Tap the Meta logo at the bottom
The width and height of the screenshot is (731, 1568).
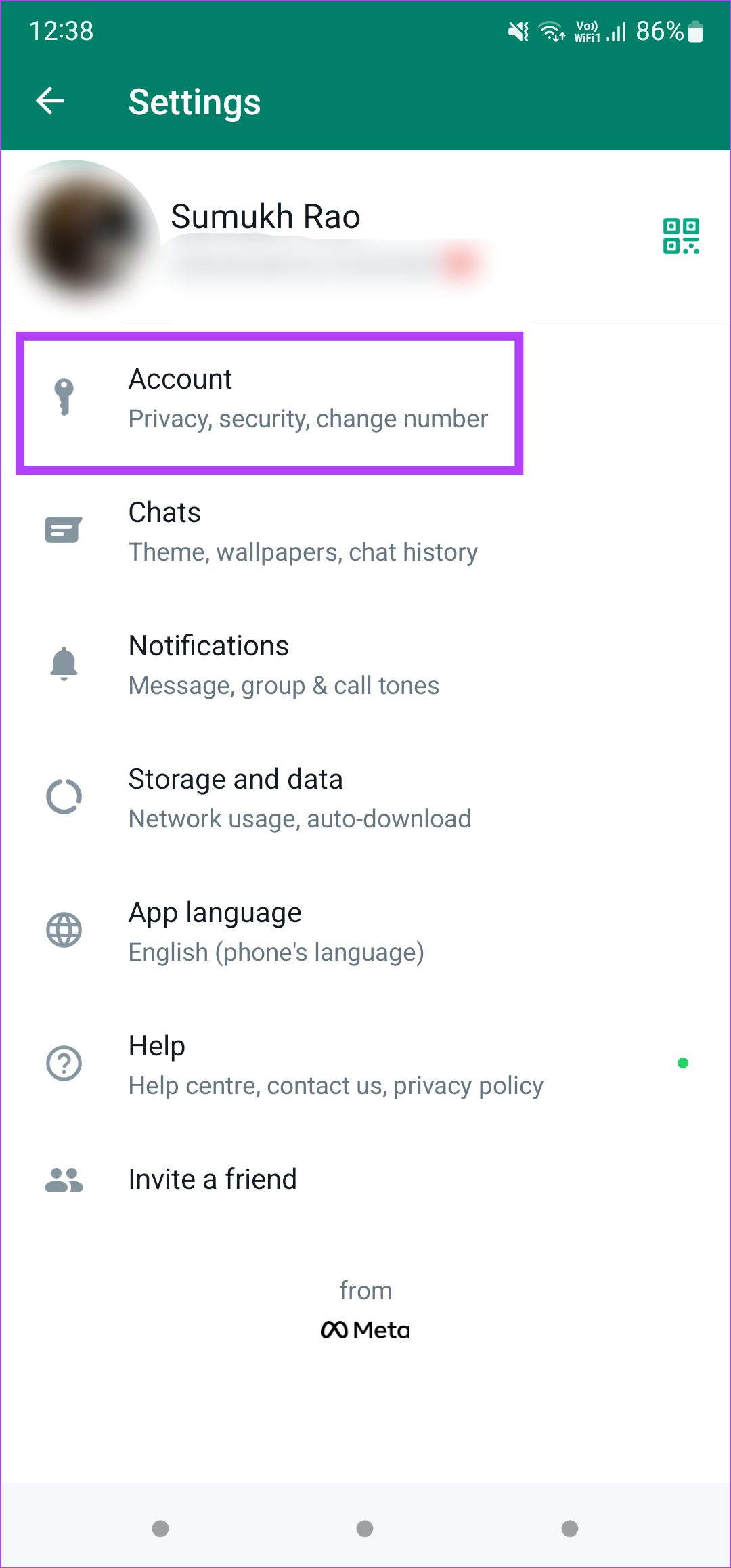coord(366,1329)
